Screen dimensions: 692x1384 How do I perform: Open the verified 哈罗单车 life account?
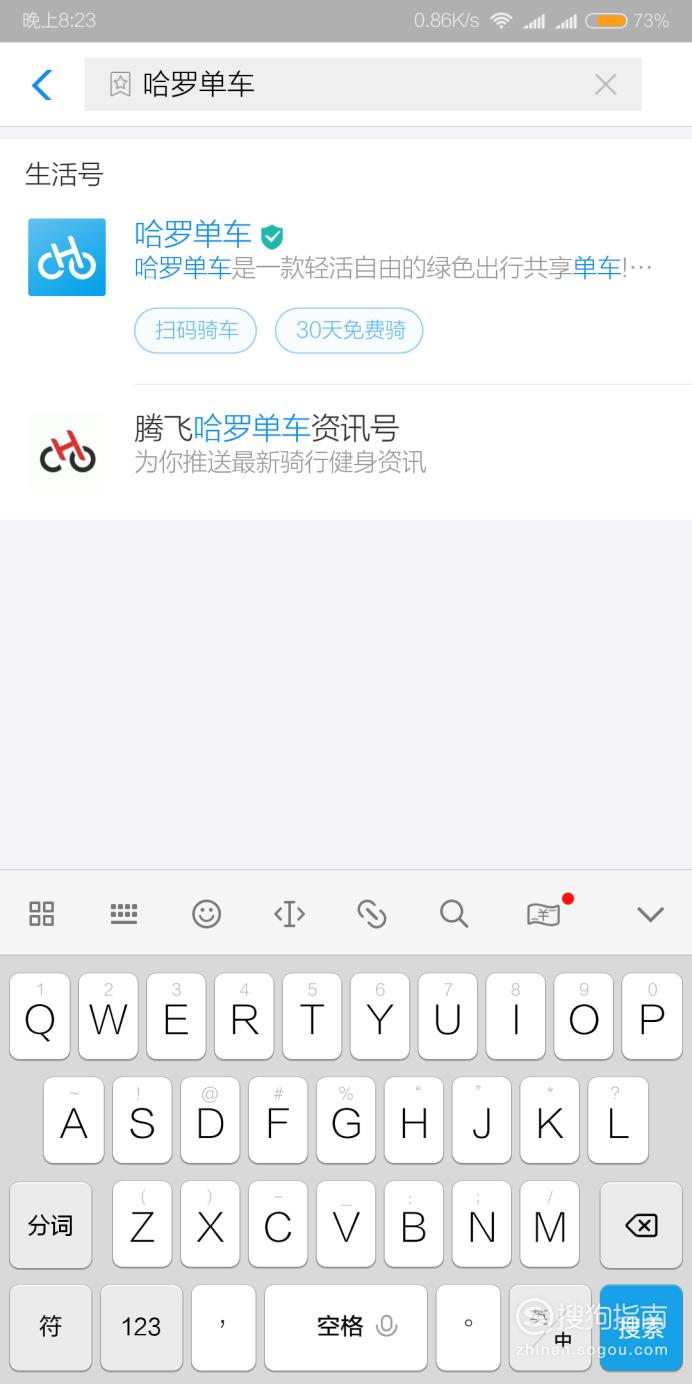click(x=346, y=257)
